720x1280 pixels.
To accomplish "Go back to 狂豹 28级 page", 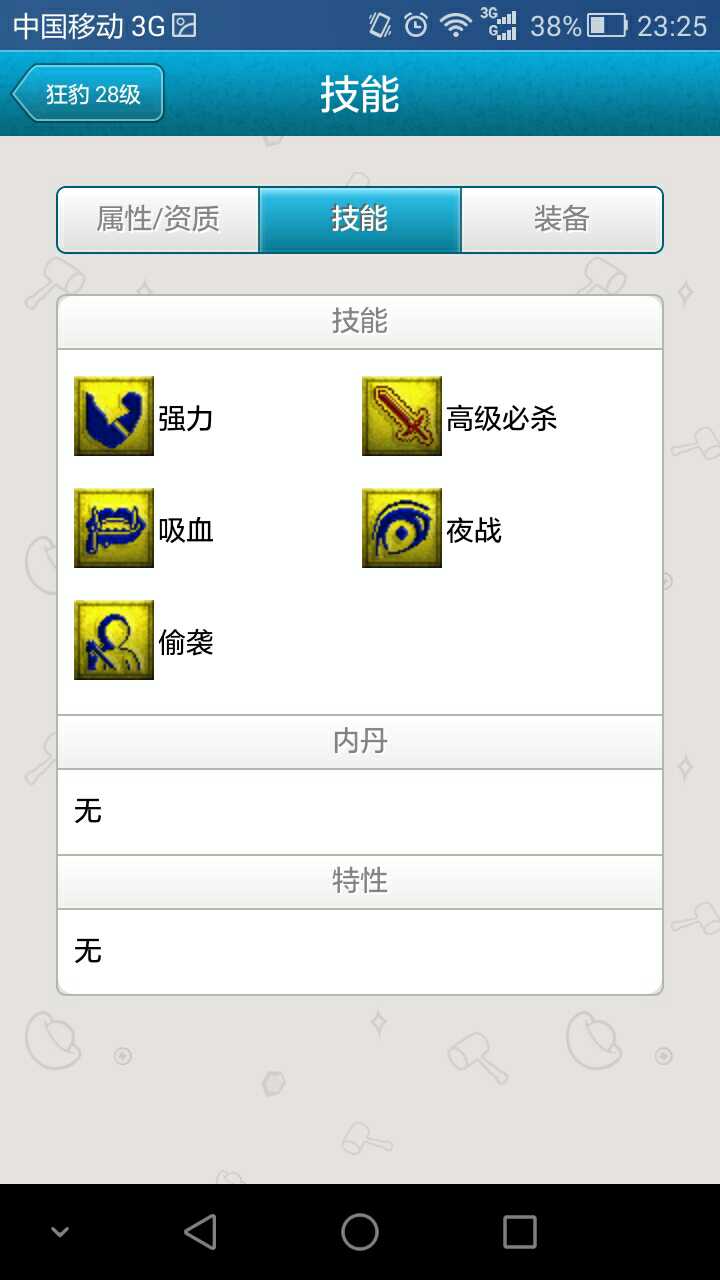I will click(88, 94).
